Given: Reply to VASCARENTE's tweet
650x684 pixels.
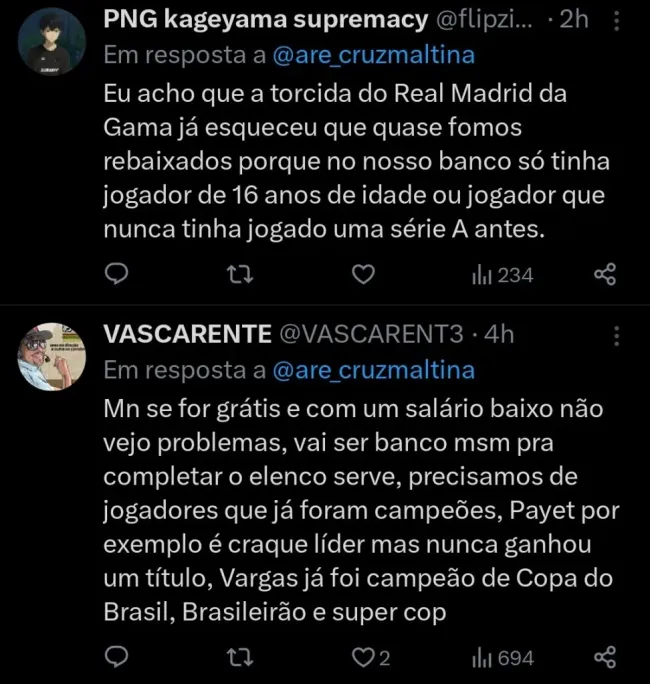Looking at the screenshot, I should (x=117, y=657).
